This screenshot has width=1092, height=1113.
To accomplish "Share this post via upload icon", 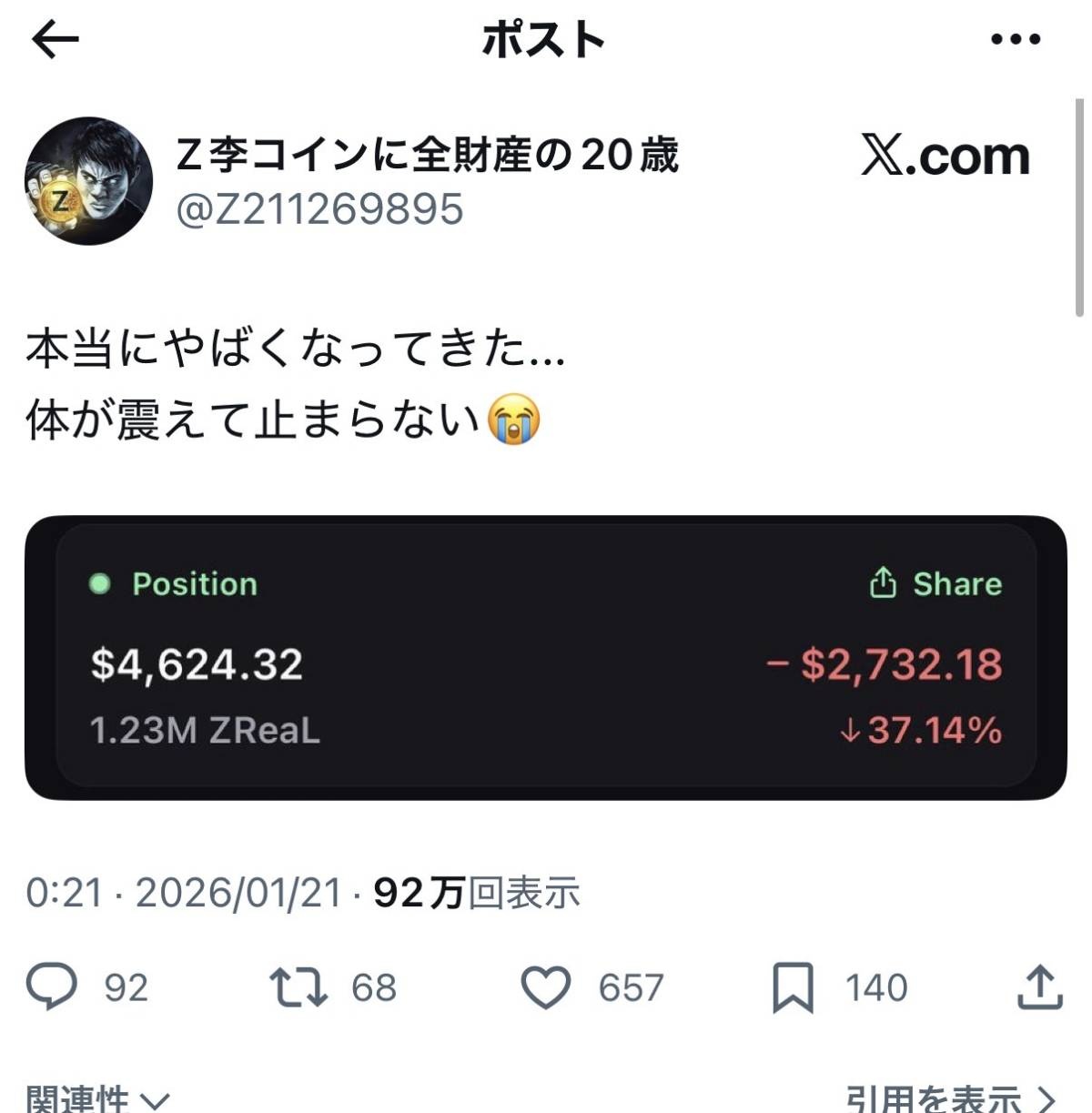I will (x=1039, y=987).
